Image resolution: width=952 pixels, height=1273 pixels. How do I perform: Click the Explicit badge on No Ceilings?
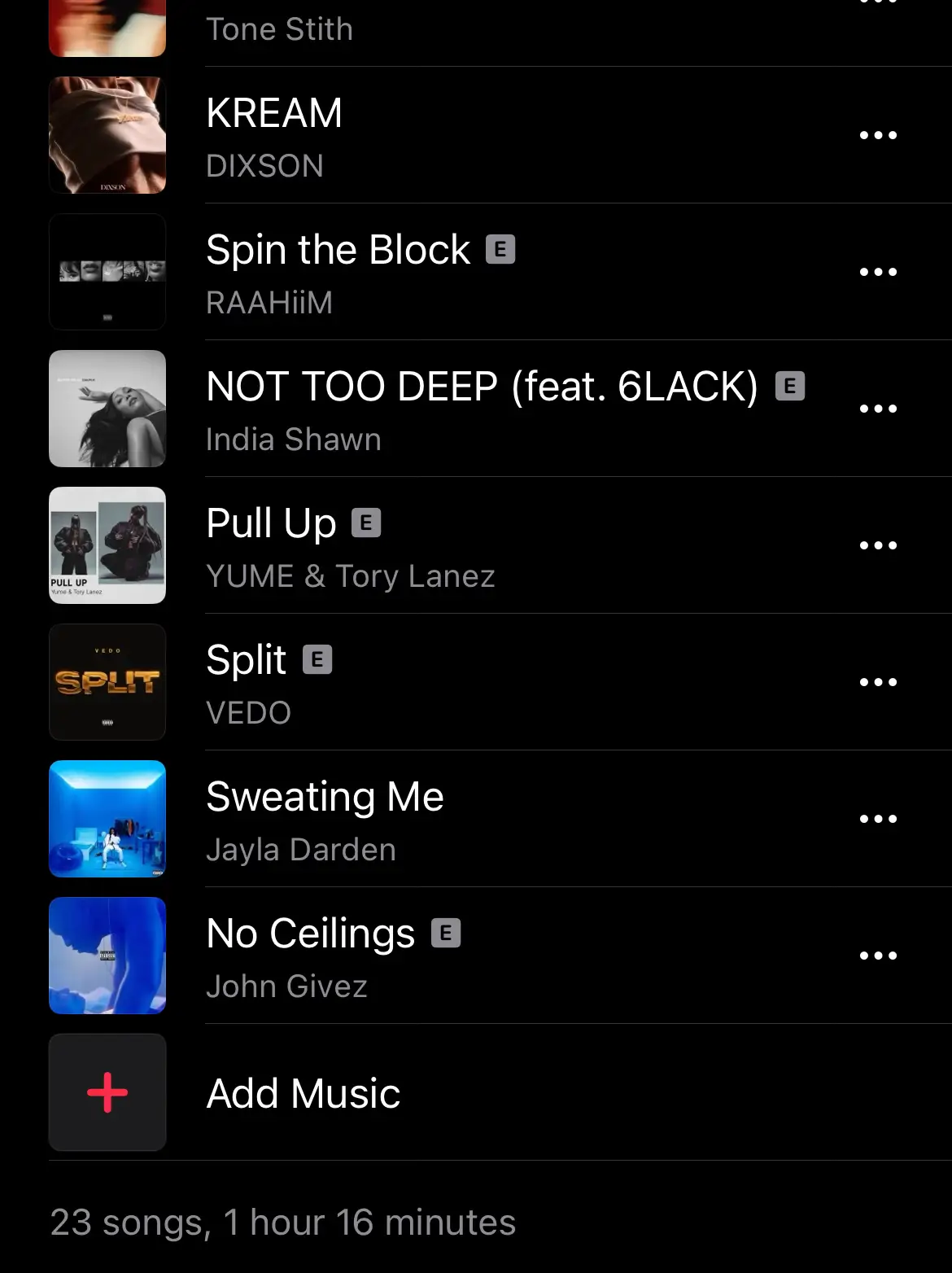(447, 934)
